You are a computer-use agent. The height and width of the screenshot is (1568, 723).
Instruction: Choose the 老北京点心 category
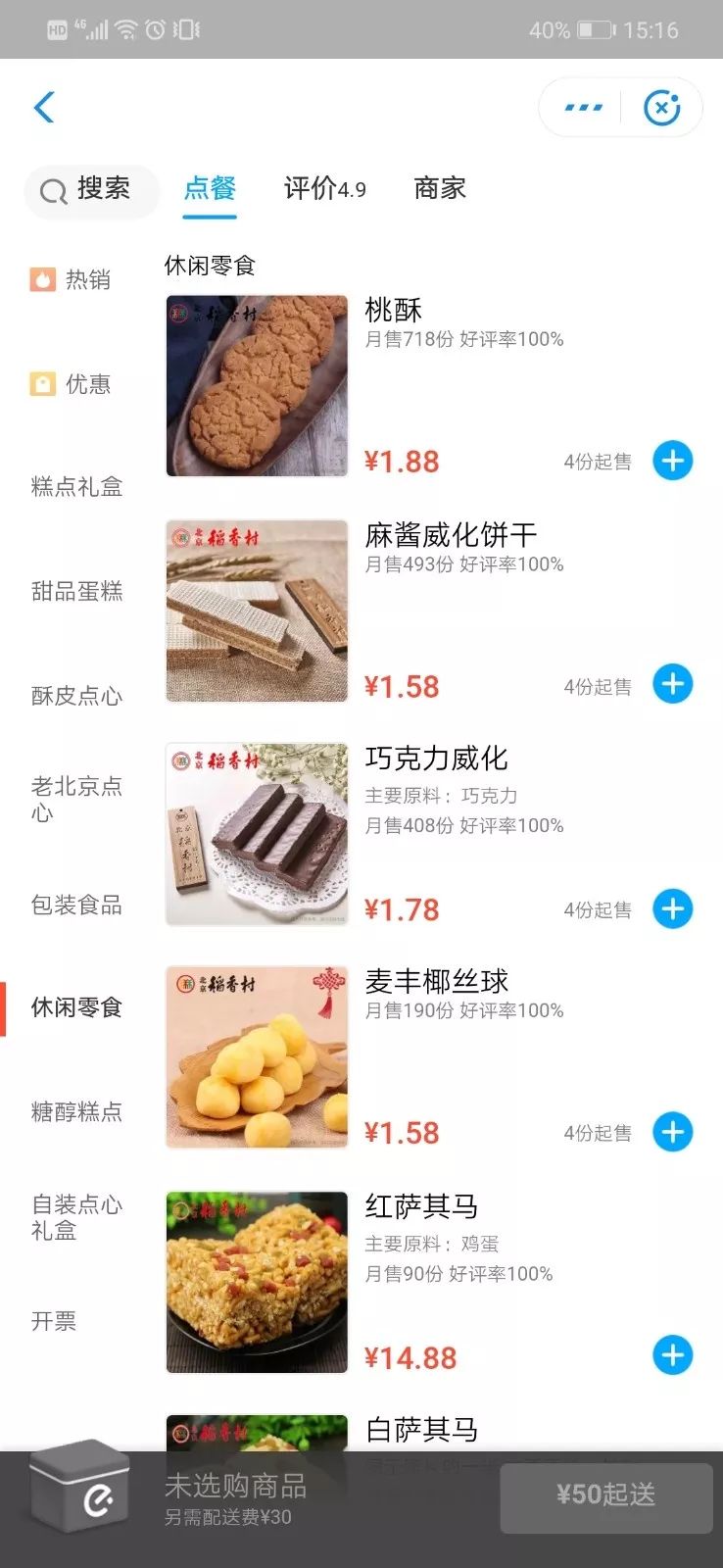point(76,799)
